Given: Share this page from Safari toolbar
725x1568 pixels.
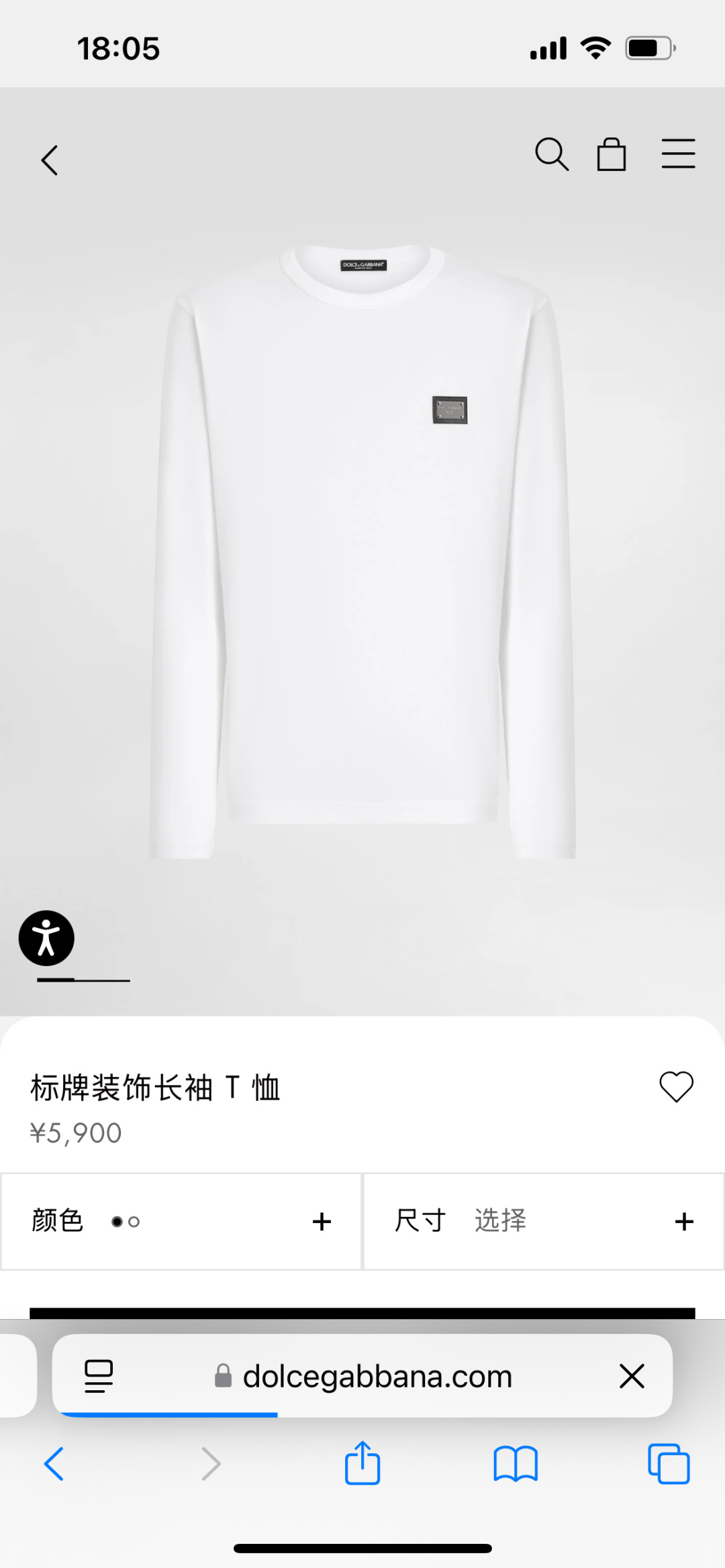Looking at the screenshot, I should click(362, 1463).
